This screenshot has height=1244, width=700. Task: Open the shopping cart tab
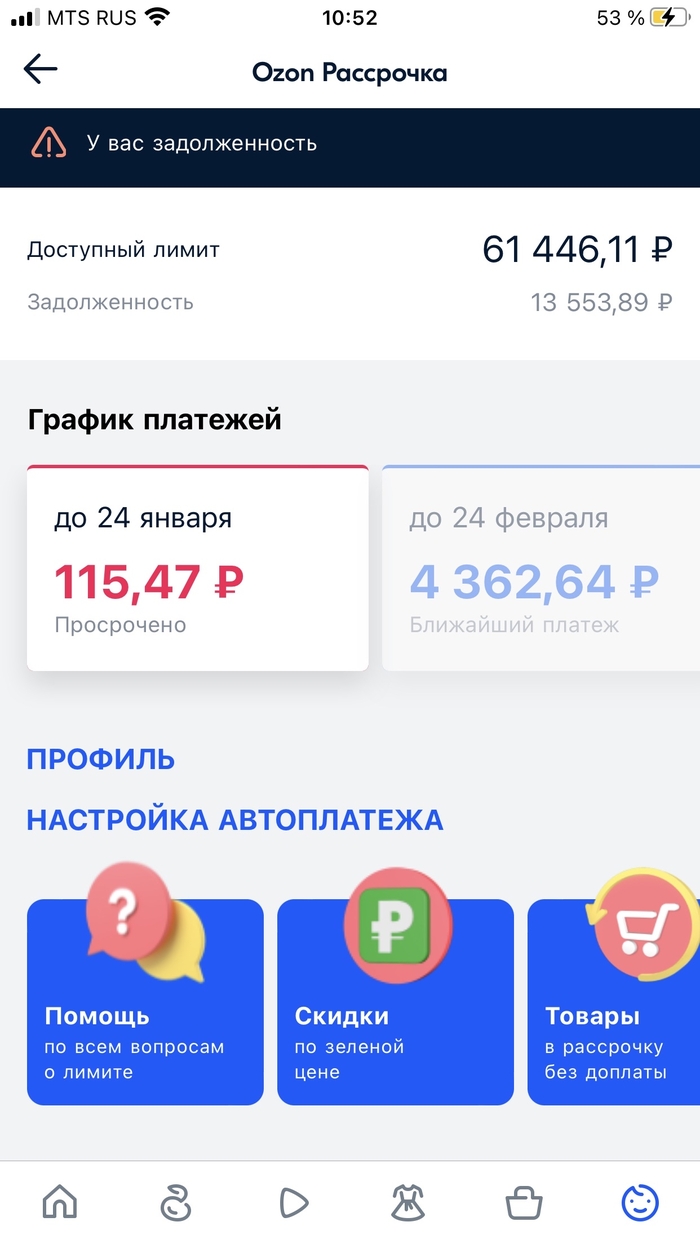point(524,1202)
